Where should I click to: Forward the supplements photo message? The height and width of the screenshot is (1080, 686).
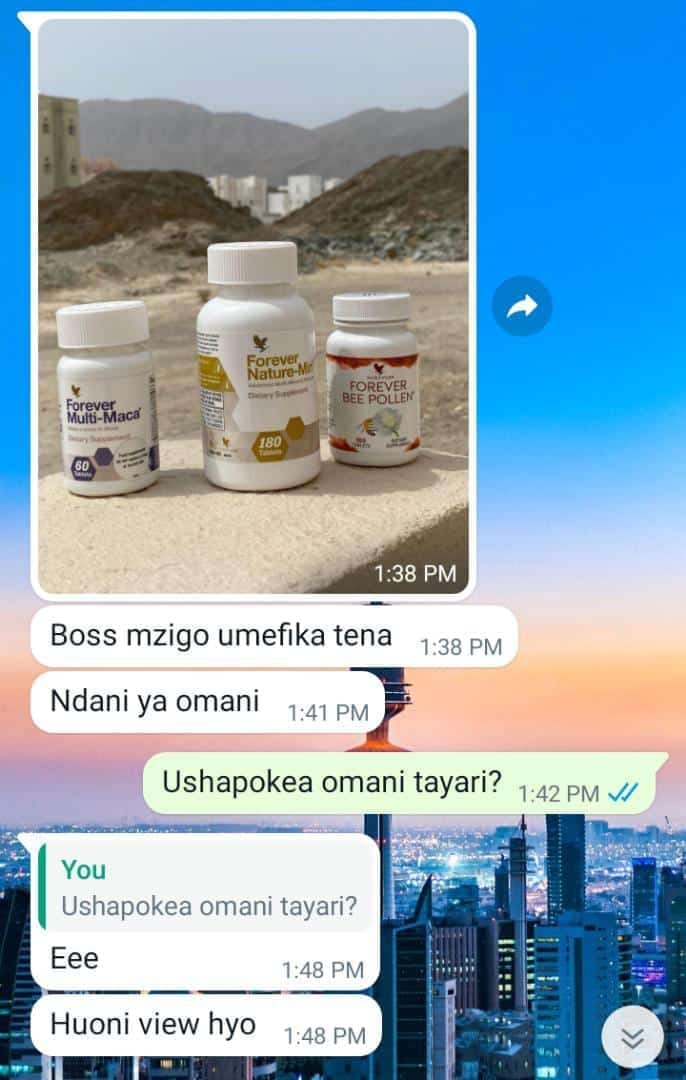point(521,306)
